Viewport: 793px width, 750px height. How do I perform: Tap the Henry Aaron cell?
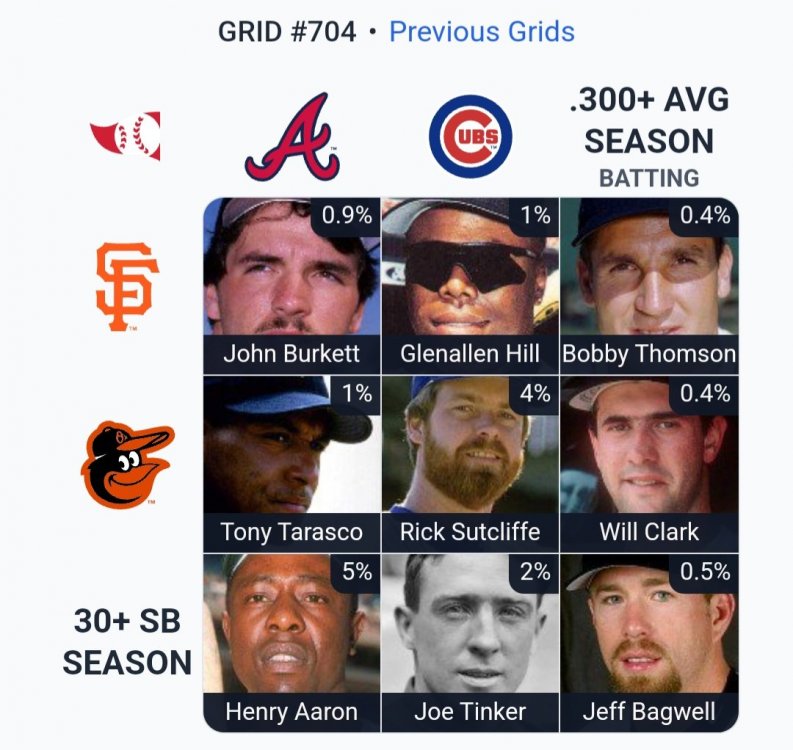tap(291, 642)
